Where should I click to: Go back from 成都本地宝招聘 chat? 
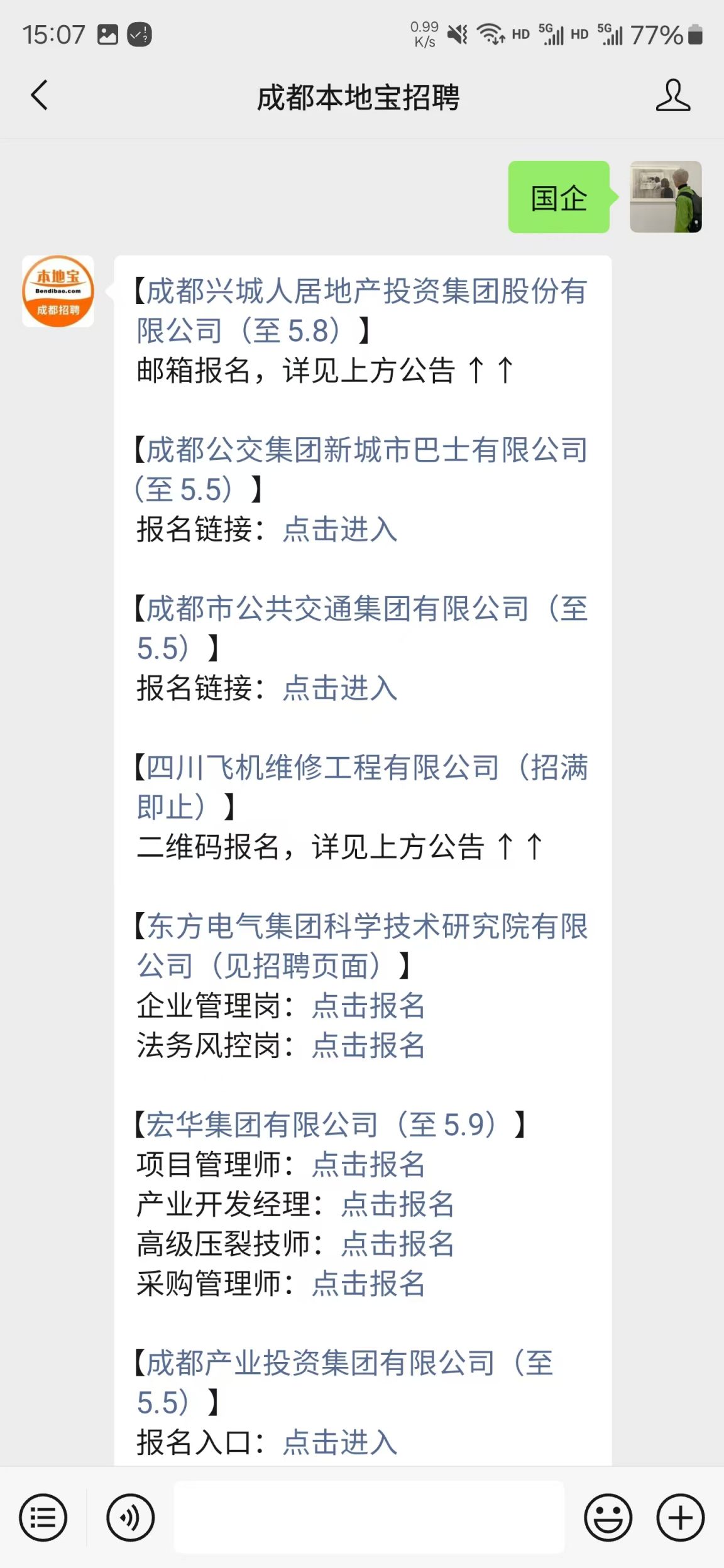coord(39,96)
